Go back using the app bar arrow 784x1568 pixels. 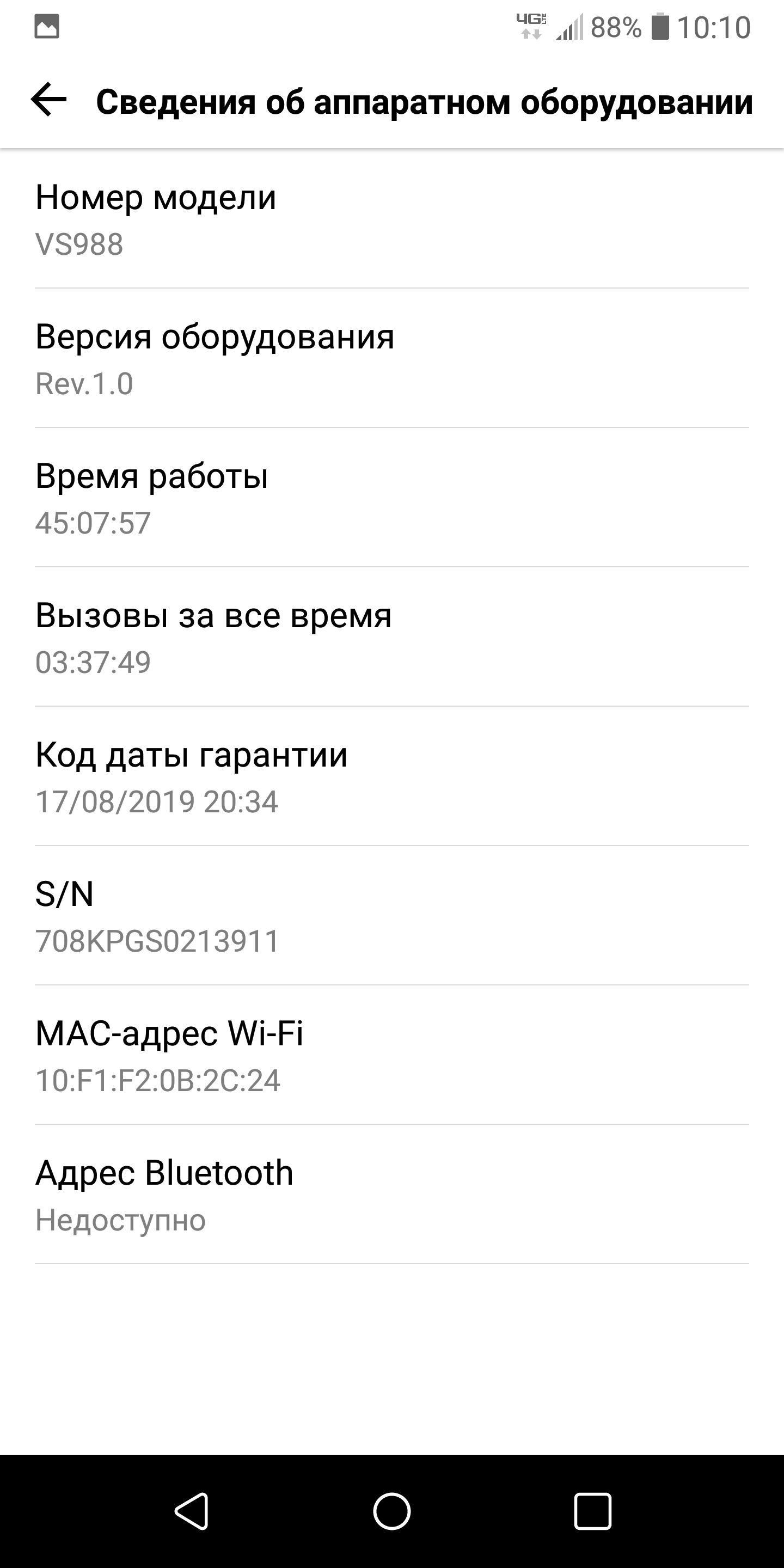point(48,100)
